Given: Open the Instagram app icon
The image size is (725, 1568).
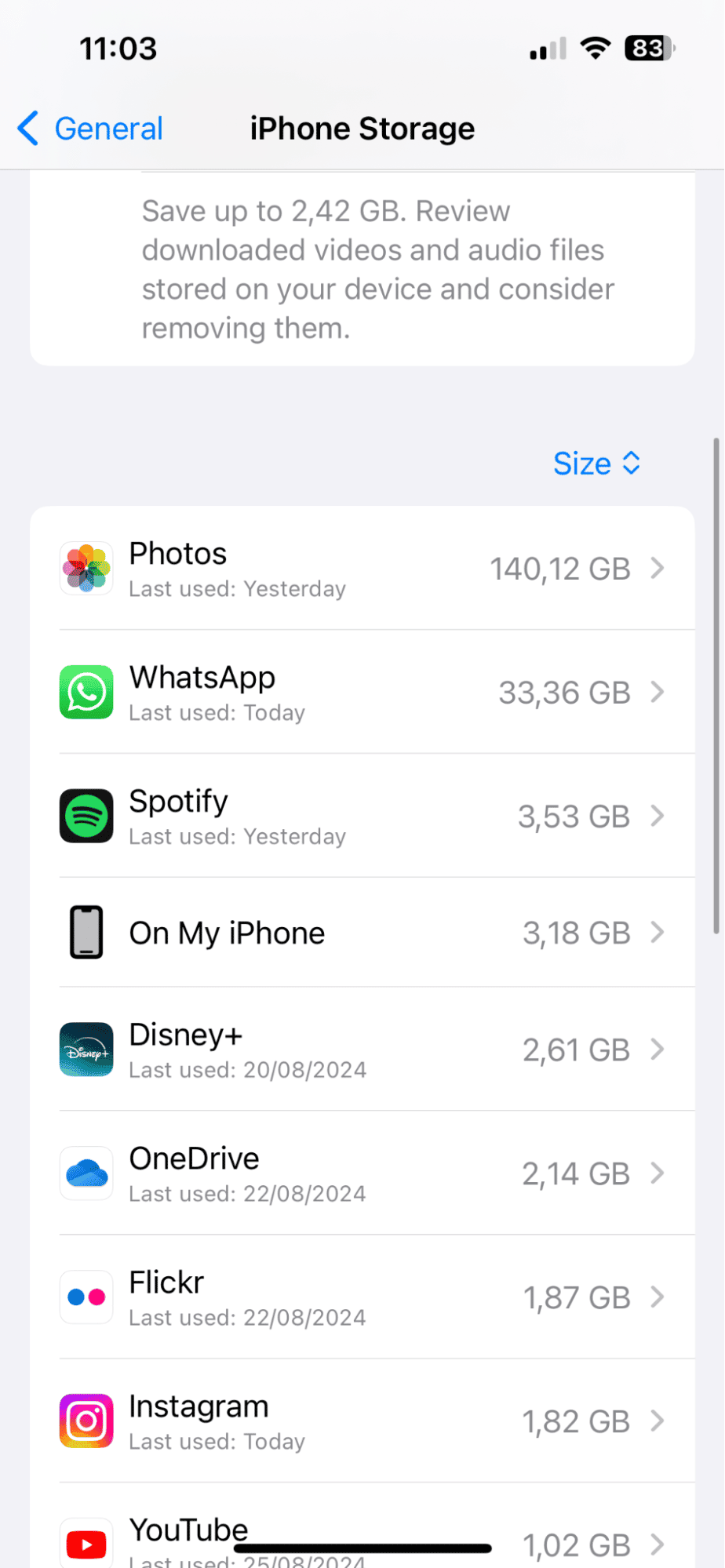Looking at the screenshot, I should [86, 1420].
